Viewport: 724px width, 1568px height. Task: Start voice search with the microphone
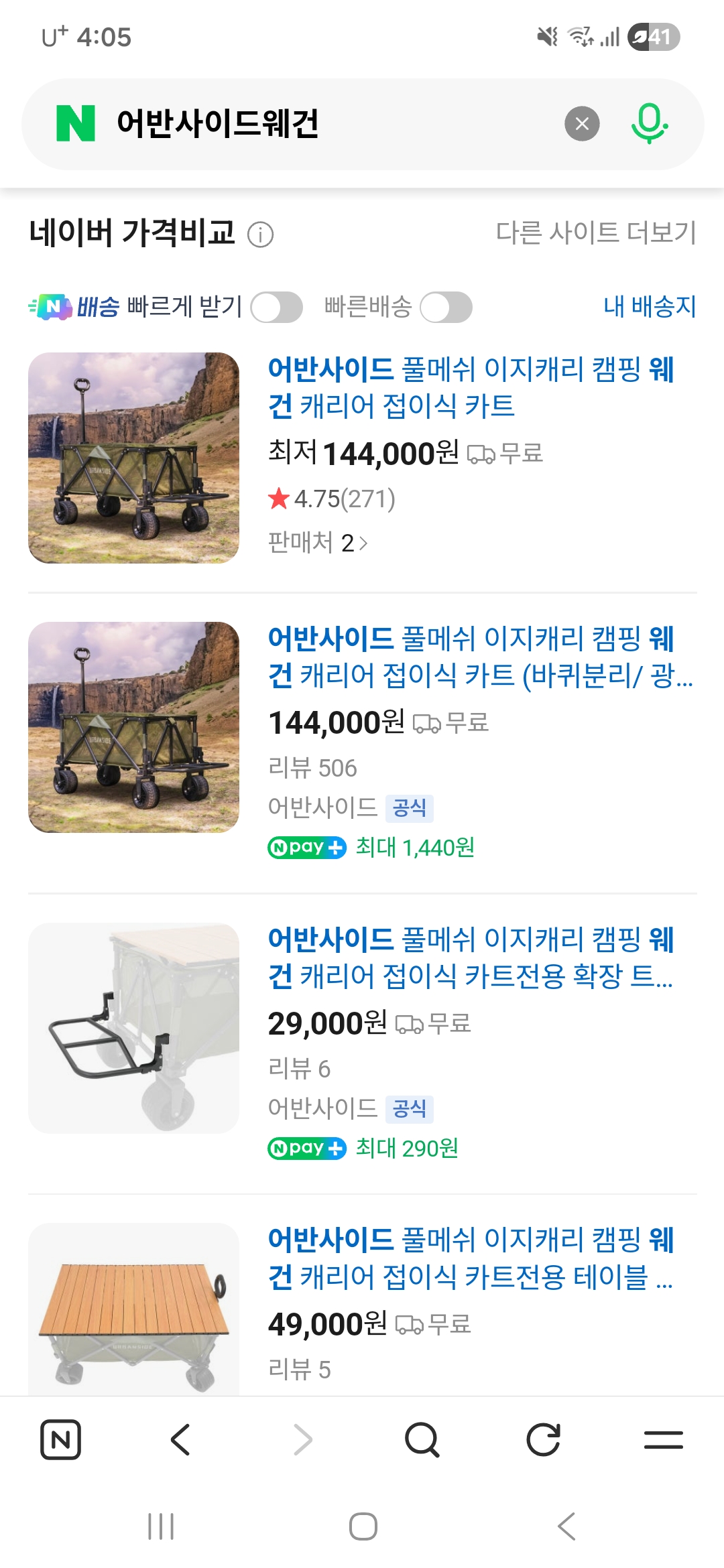pos(649,124)
